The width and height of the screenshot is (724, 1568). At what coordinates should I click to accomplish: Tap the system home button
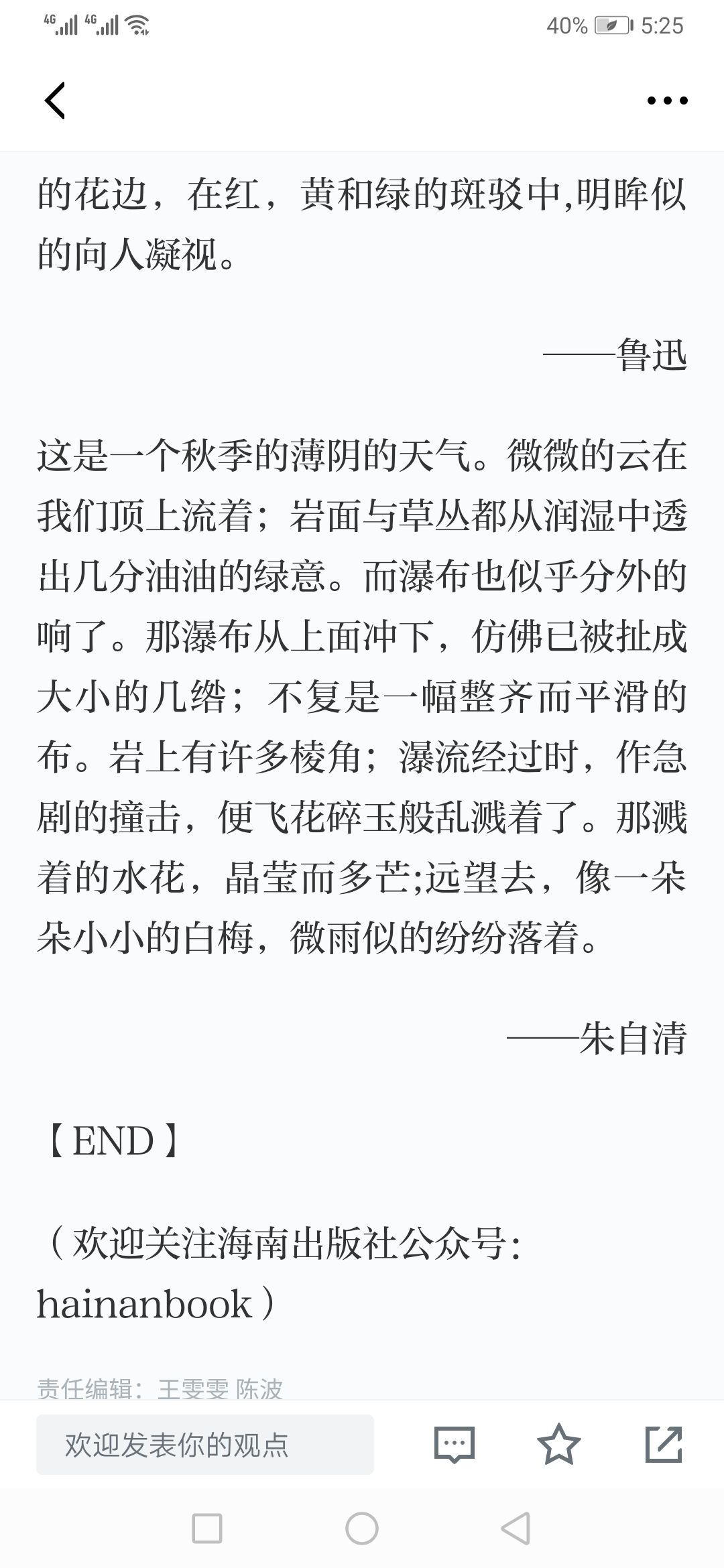point(362,1528)
